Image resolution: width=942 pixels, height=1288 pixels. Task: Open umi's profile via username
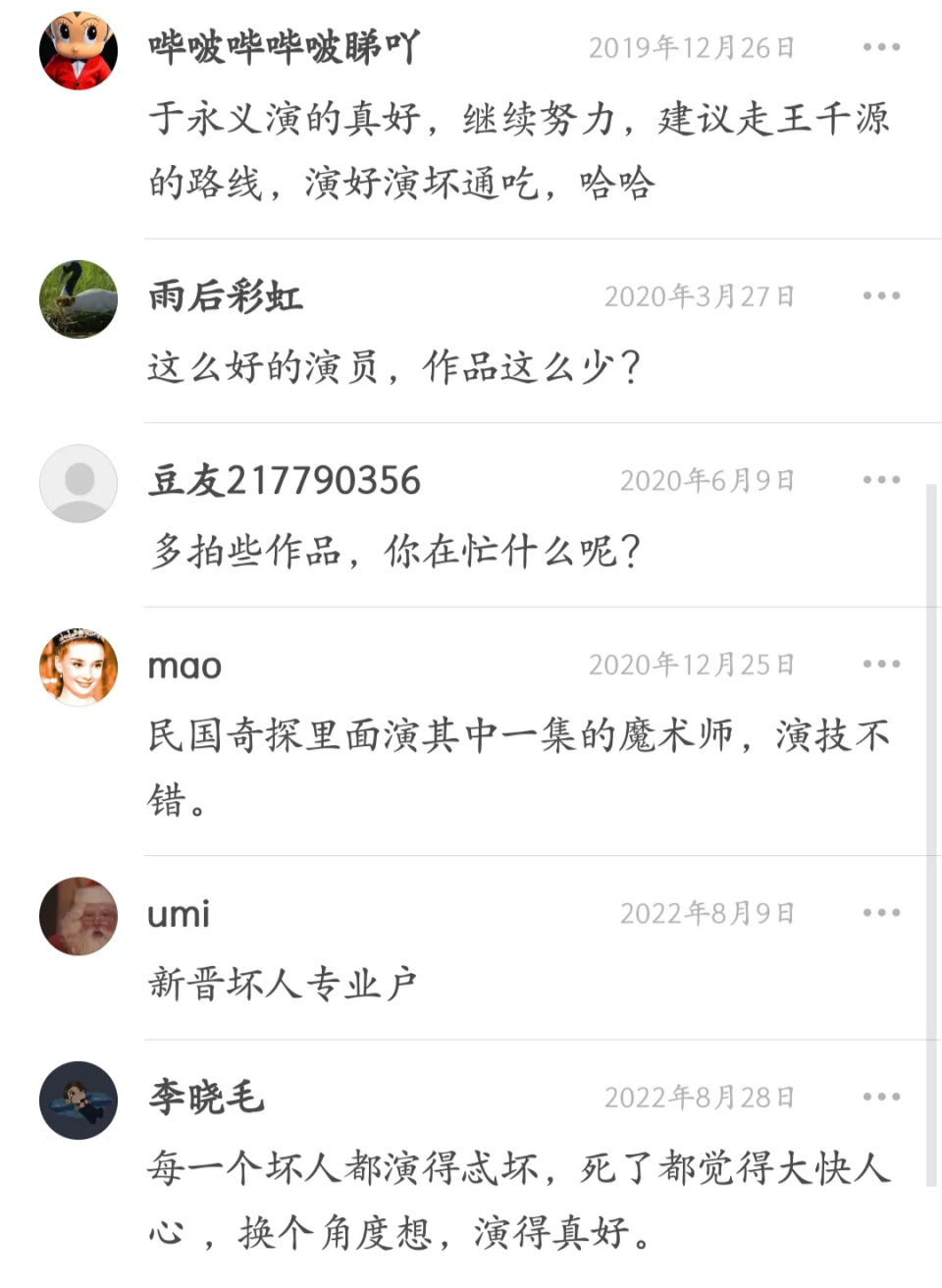(x=179, y=915)
